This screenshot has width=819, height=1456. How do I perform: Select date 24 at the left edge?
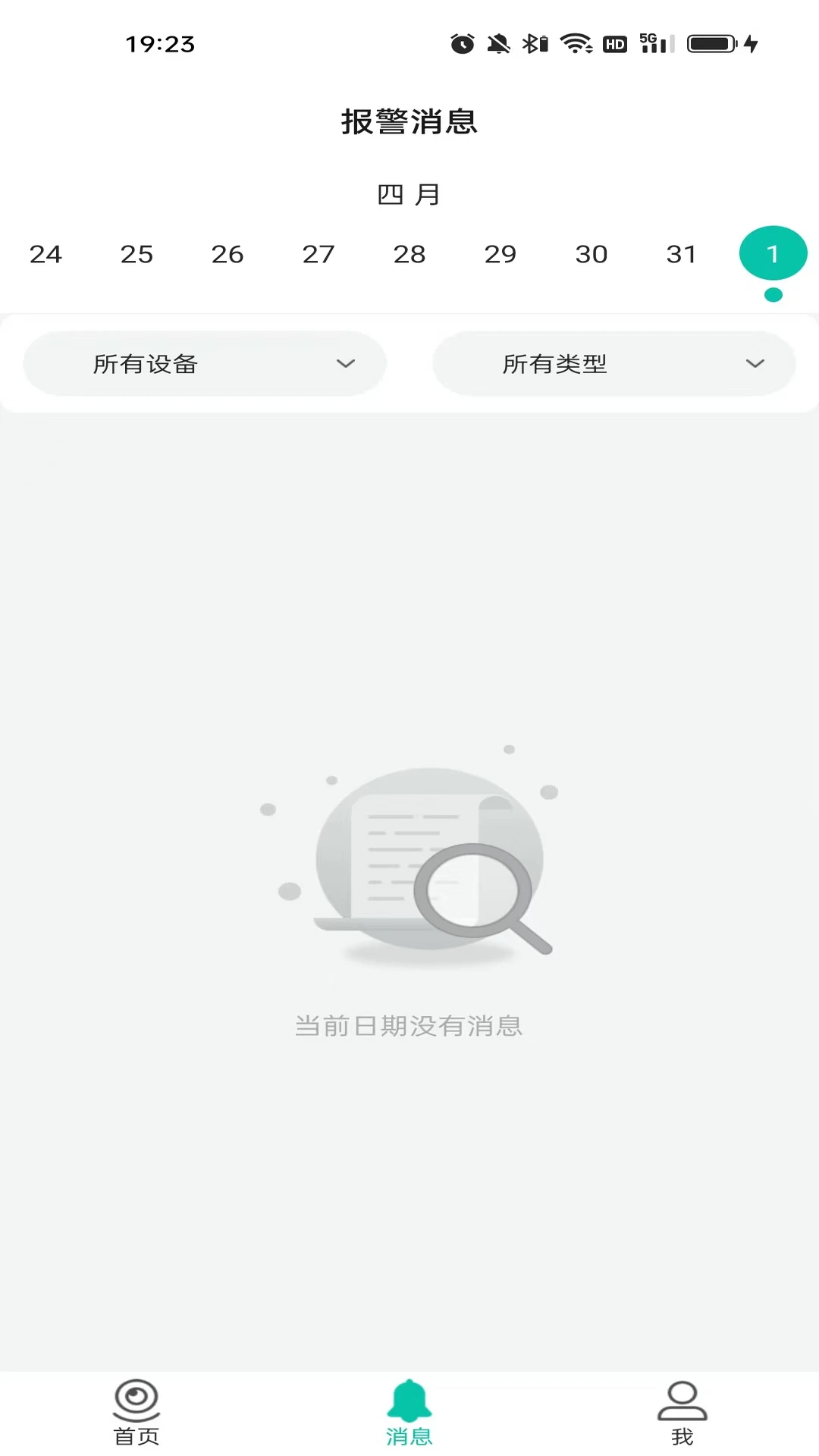45,254
